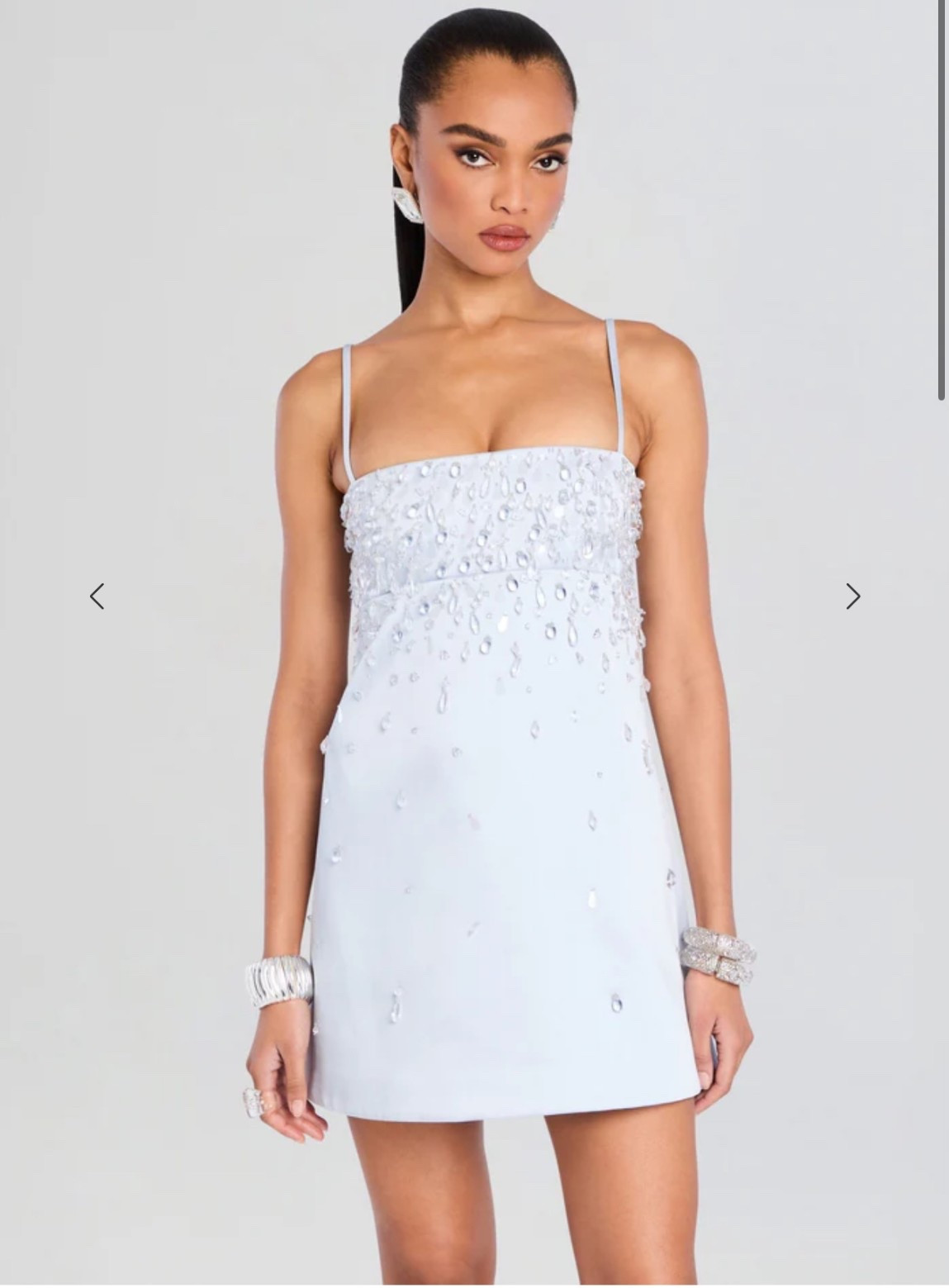The height and width of the screenshot is (1288, 949).
Task: Show the next product photo
Action: click(x=852, y=596)
